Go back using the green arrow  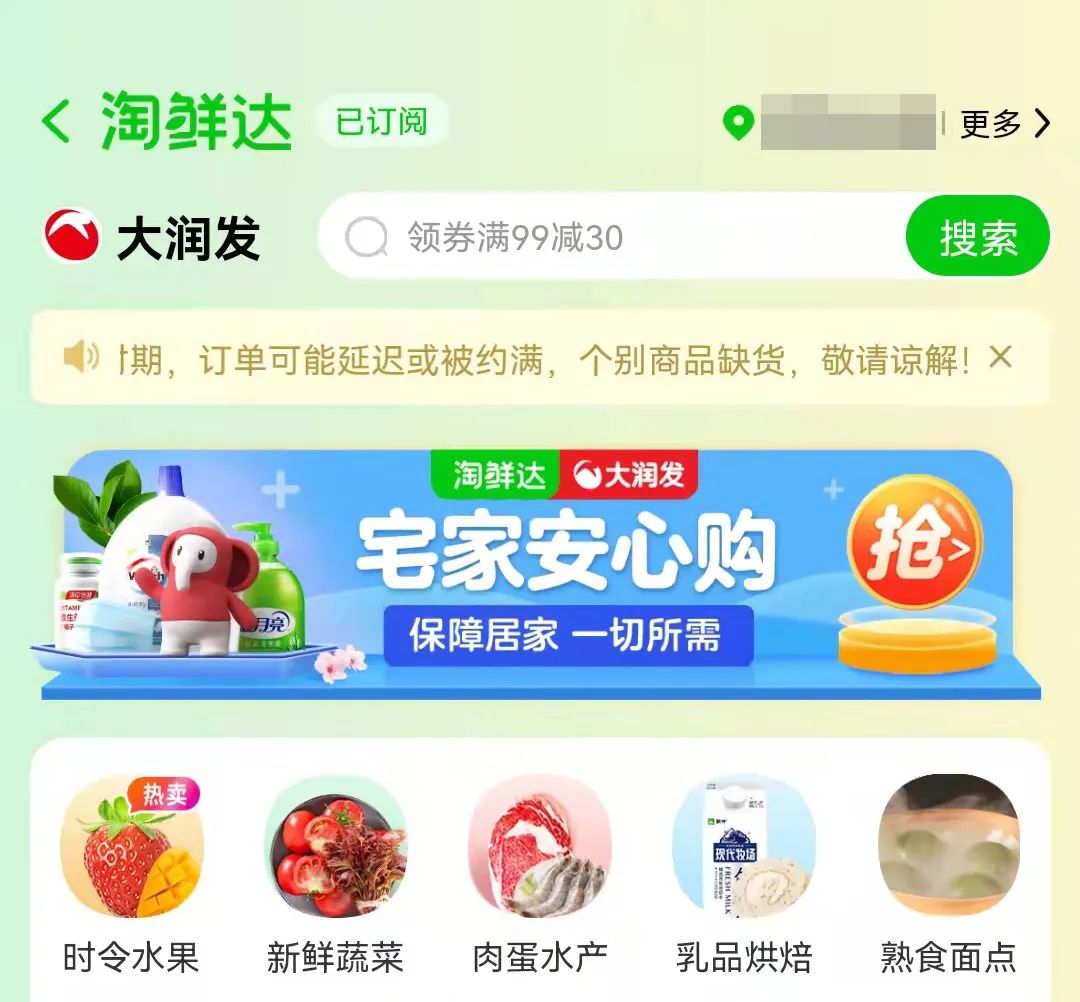[x=57, y=122]
